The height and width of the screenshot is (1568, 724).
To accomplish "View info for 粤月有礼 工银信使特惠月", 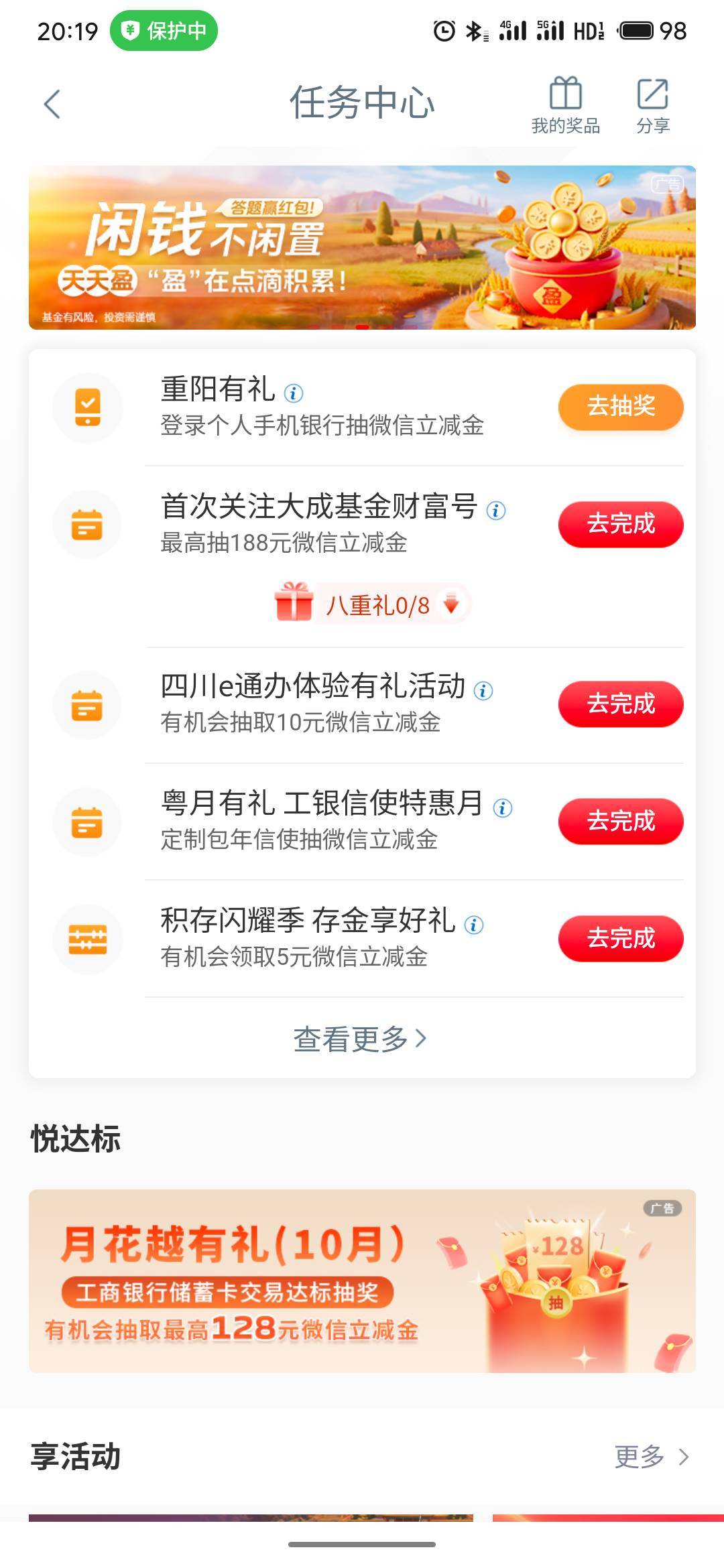I will (x=503, y=808).
